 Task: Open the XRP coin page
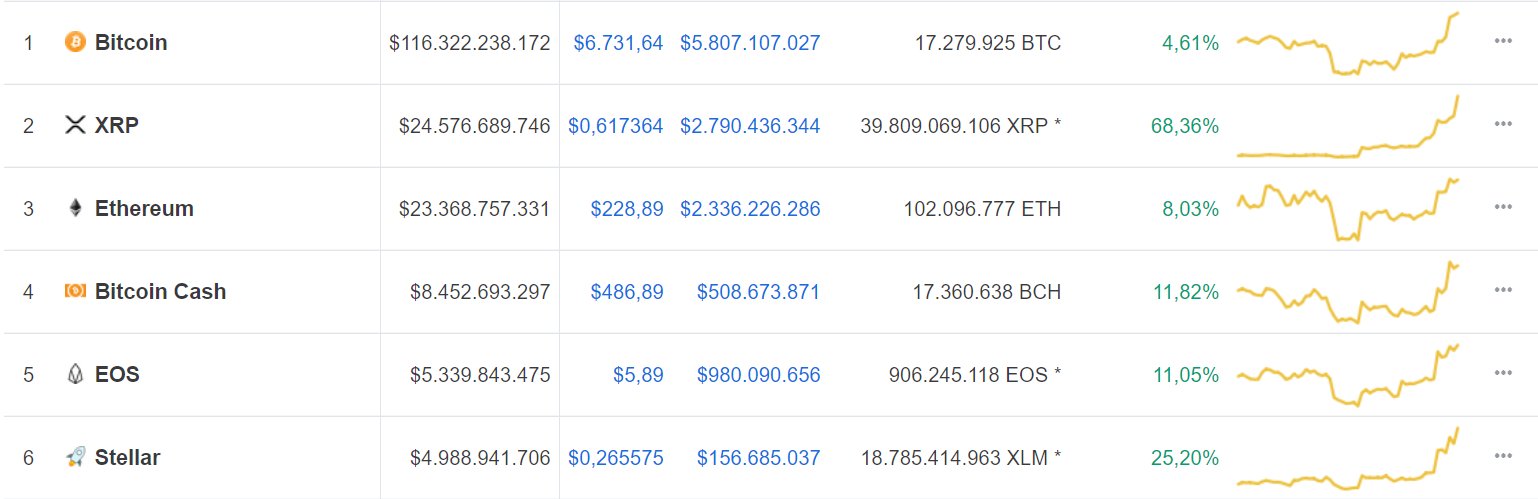coord(116,126)
